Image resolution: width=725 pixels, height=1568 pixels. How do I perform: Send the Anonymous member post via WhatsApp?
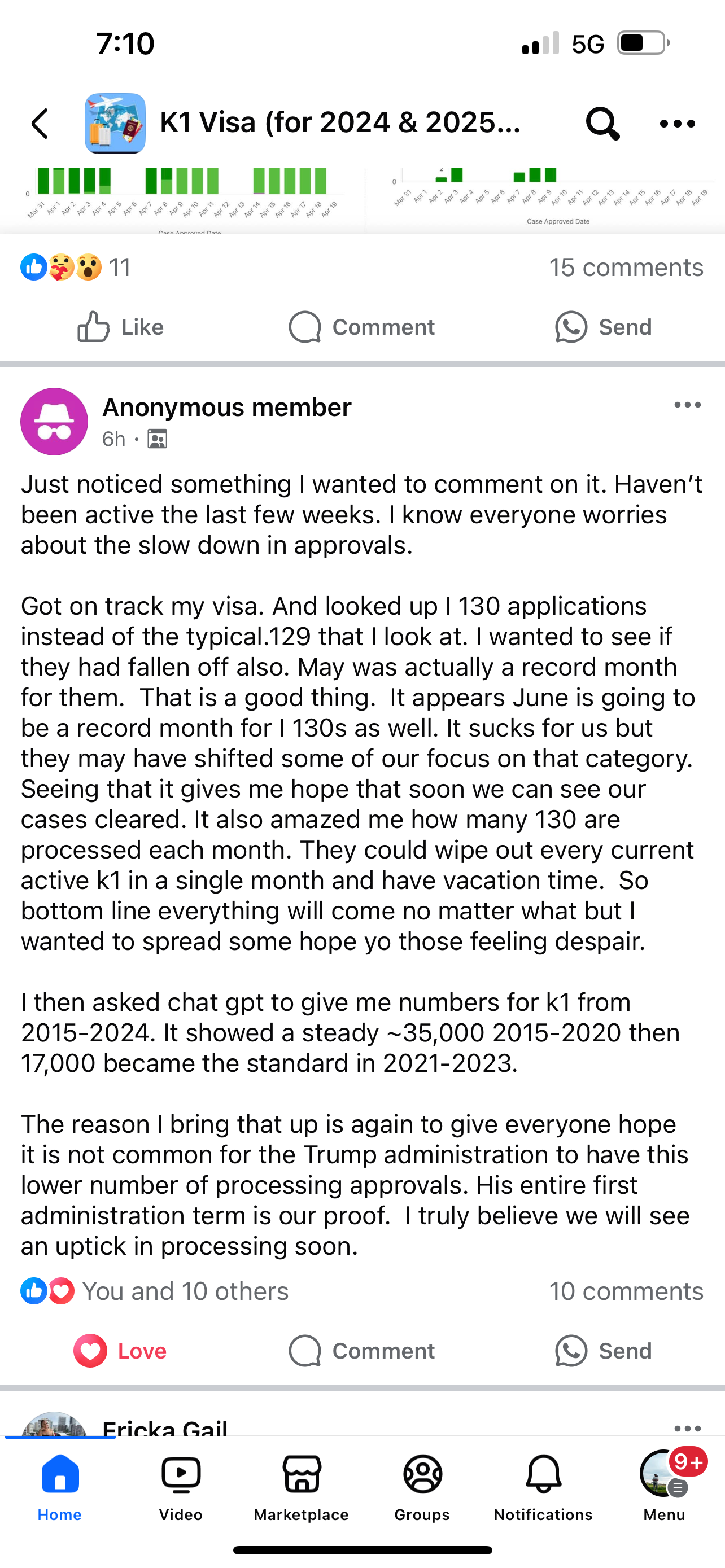[602, 1351]
